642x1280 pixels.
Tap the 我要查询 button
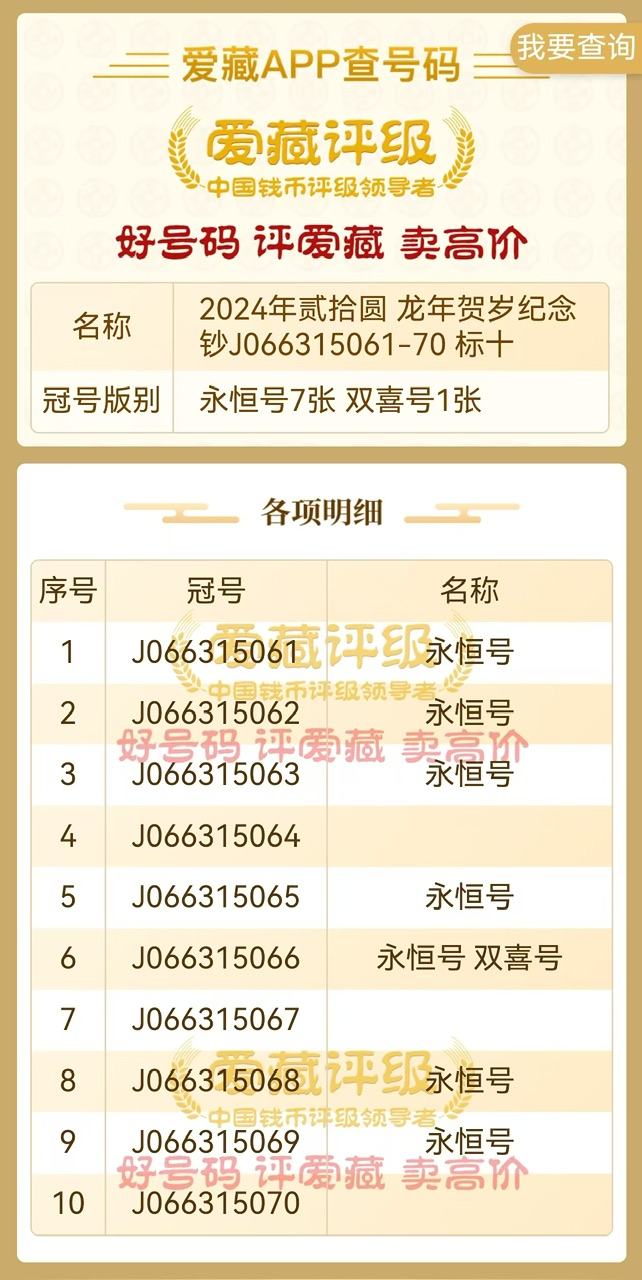(576, 46)
